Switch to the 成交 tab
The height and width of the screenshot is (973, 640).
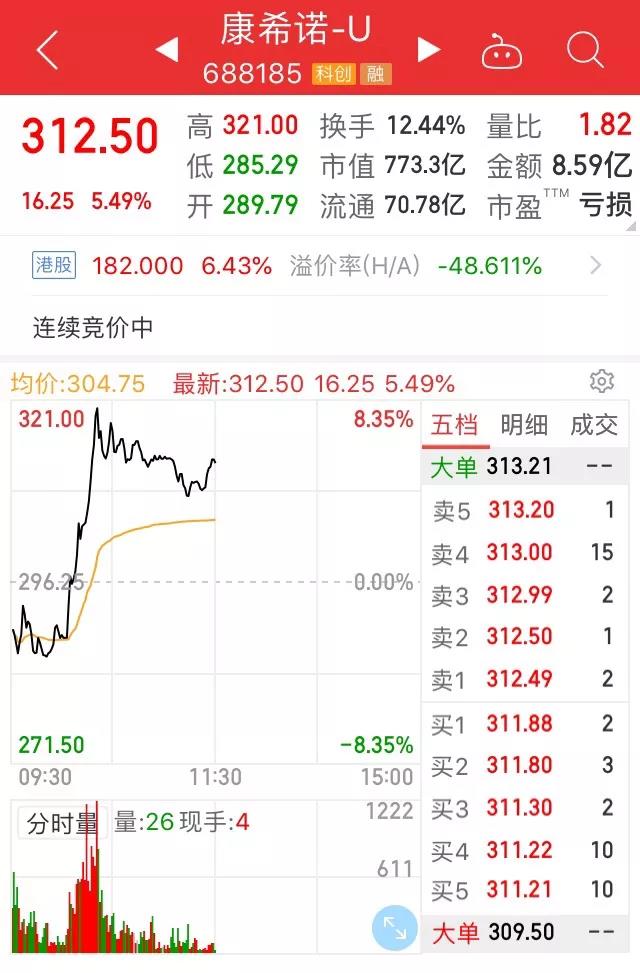594,425
